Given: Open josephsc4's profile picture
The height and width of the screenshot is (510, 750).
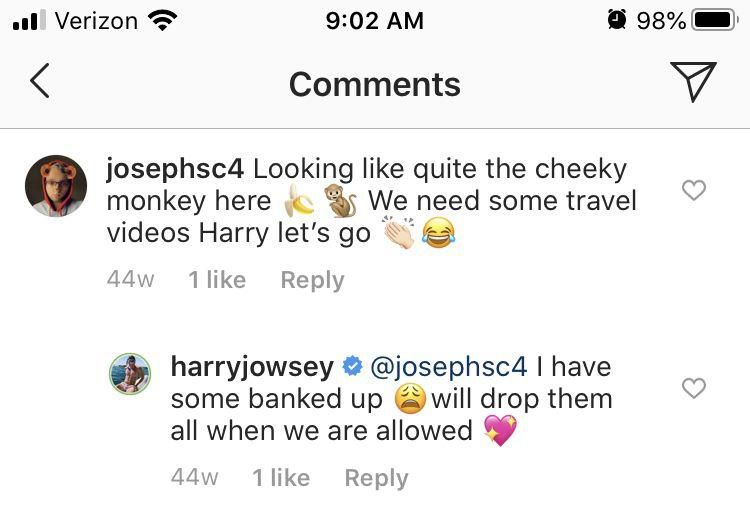Looking at the screenshot, I should tap(56, 186).
